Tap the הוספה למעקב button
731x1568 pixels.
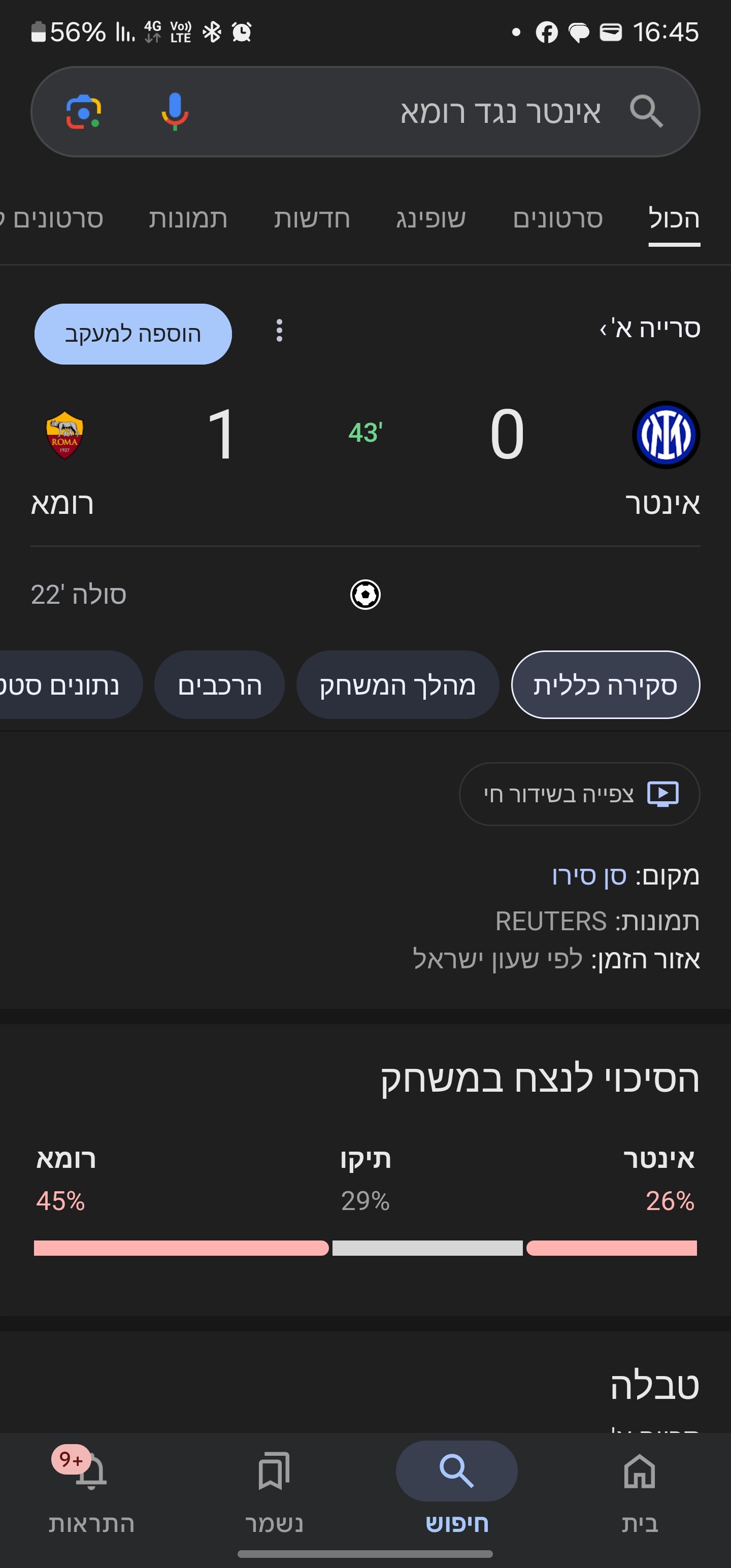click(x=132, y=334)
